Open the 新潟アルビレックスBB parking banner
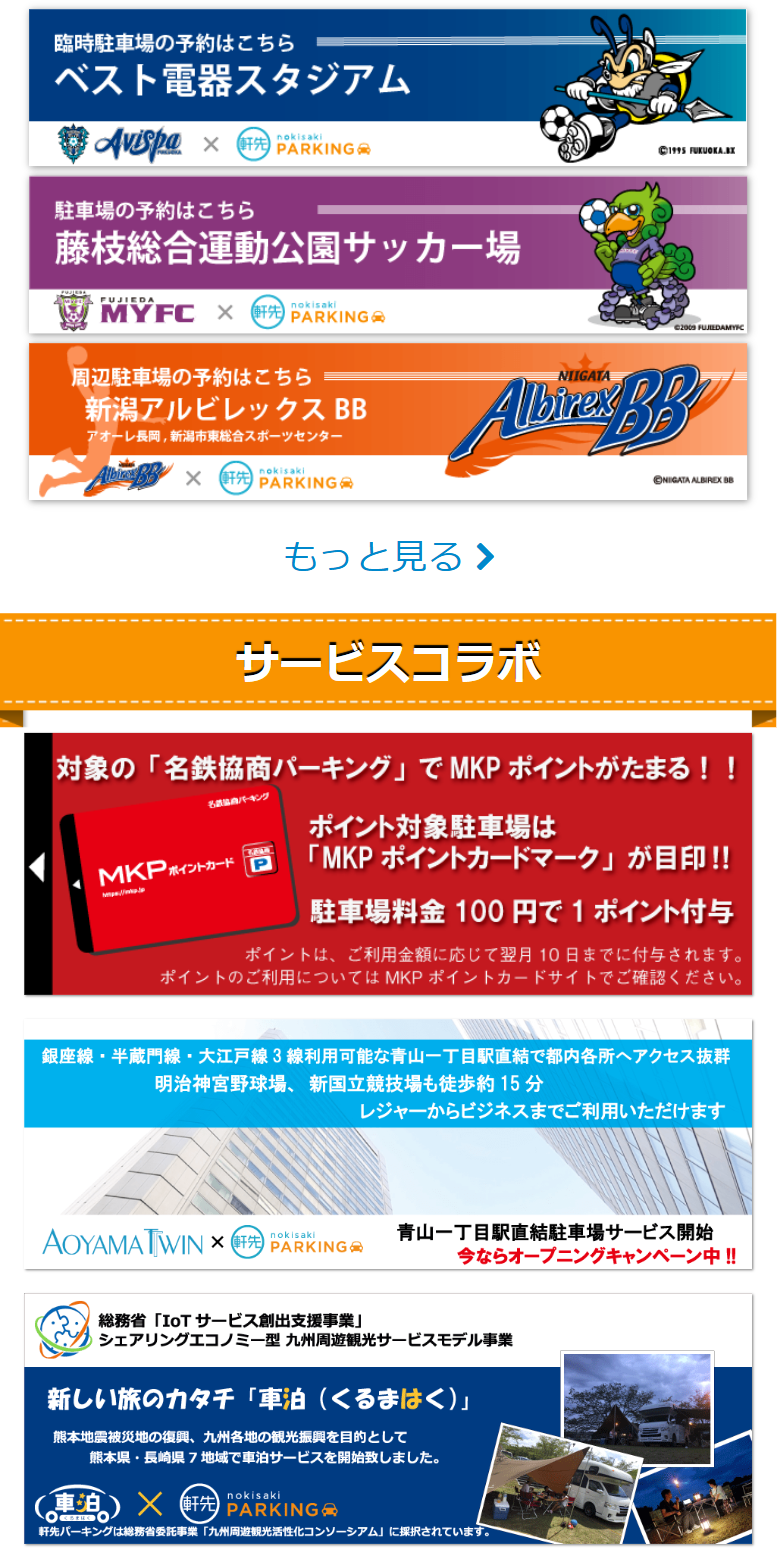The height and width of the screenshot is (1557, 777). [x=388, y=421]
